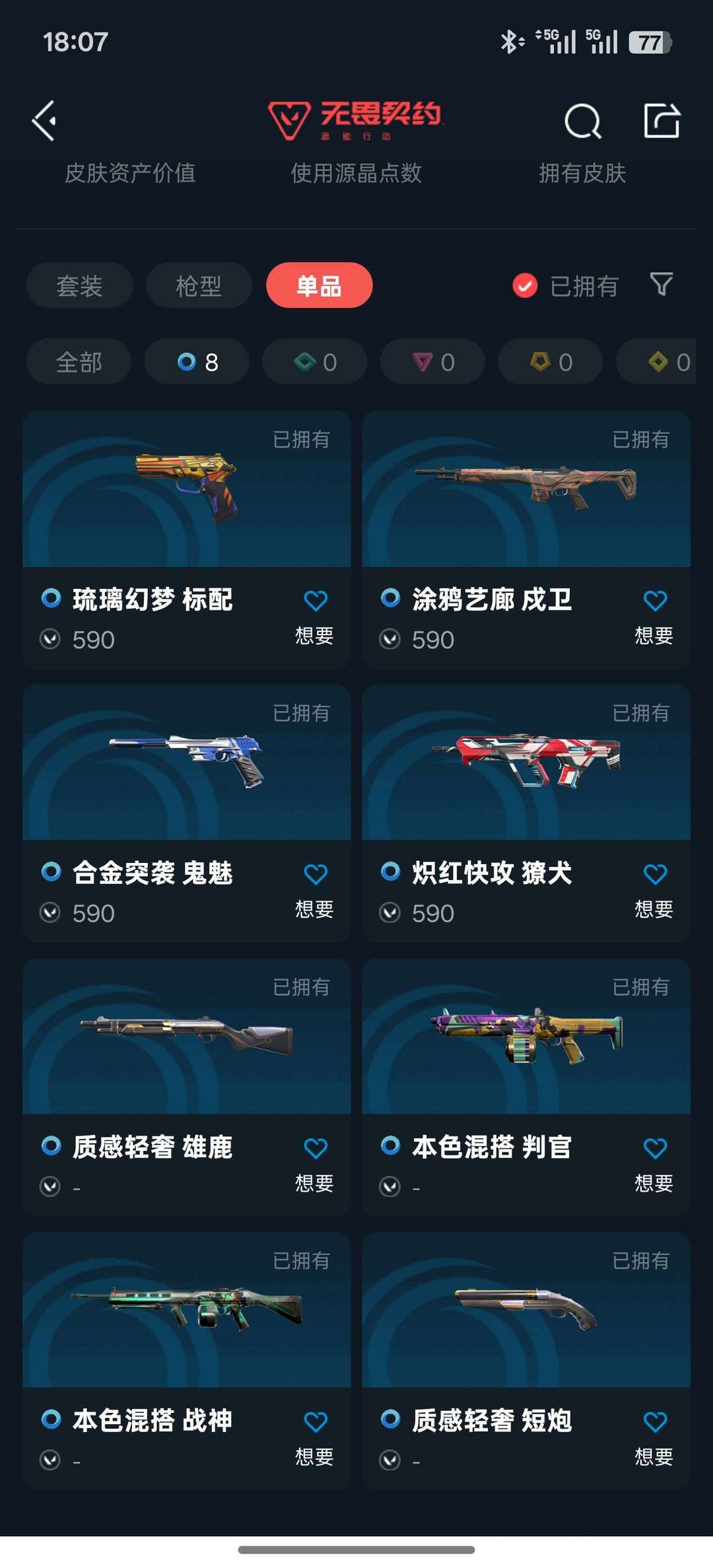The width and height of the screenshot is (713, 1568).
Task: Tap the heart icon on 涂鸦艺廊 戍卫
Action: [x=654, y=598]
